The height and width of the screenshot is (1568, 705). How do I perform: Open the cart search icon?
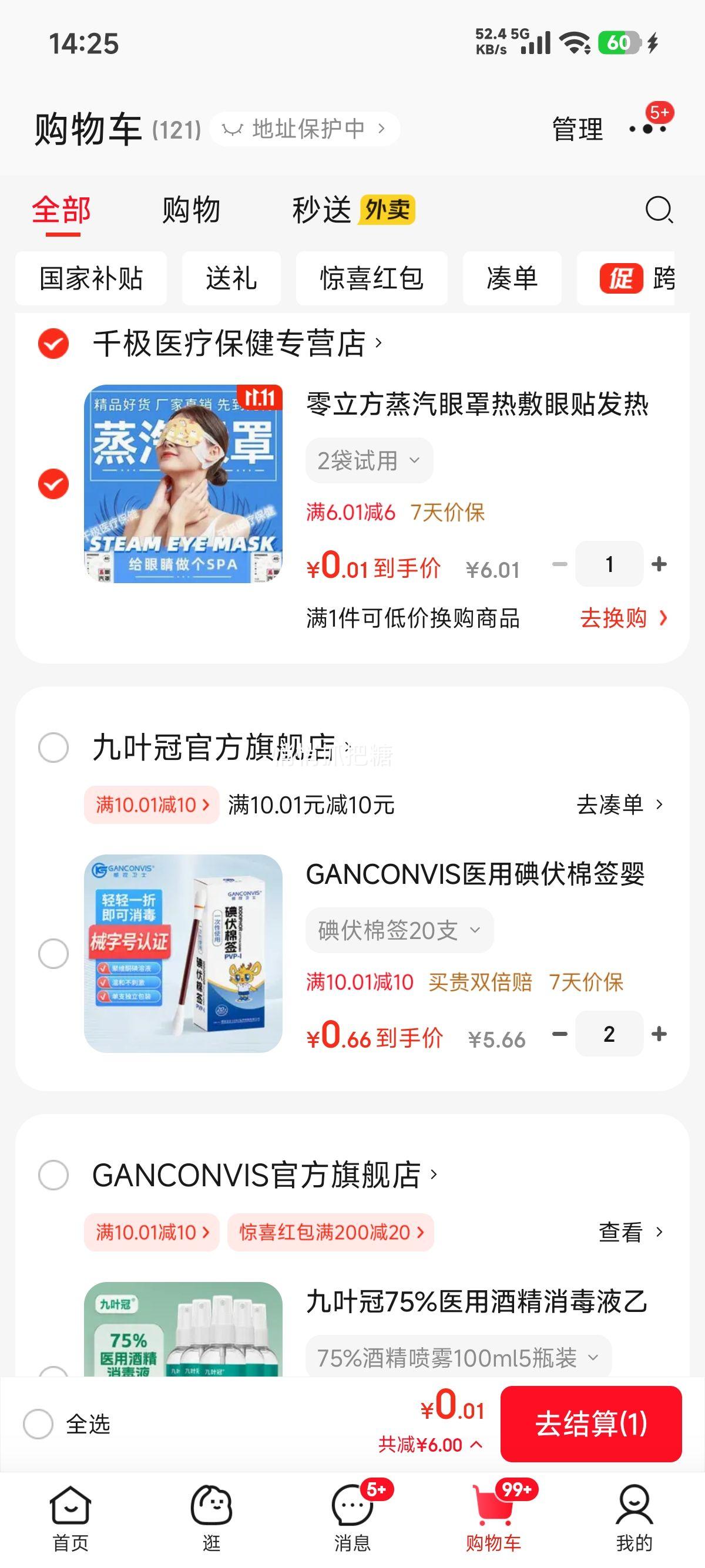point(659,210)
